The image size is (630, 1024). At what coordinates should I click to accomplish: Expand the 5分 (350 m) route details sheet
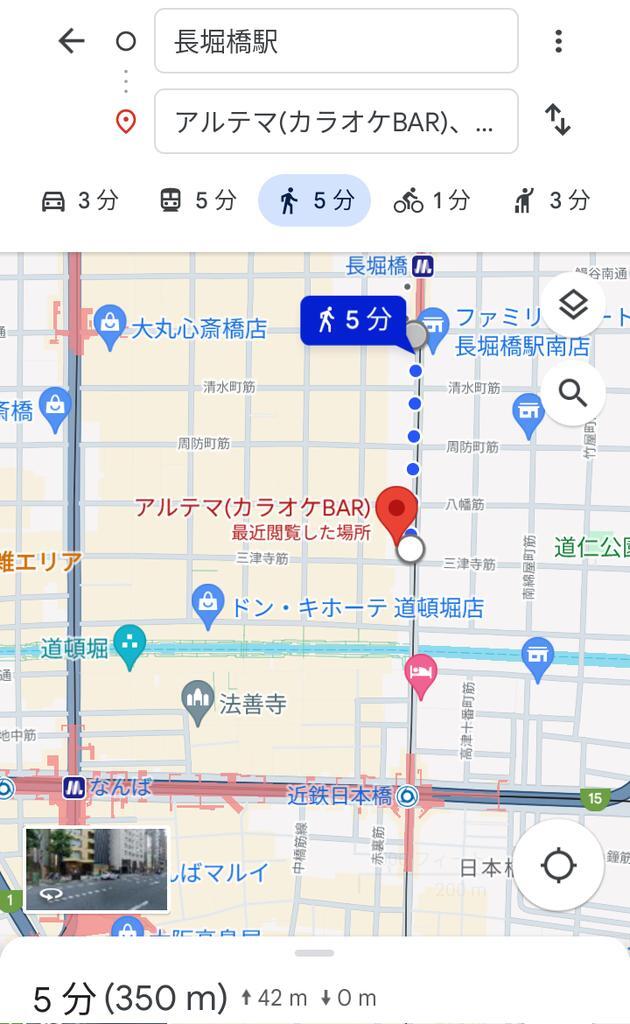click(x=315, y=981)
